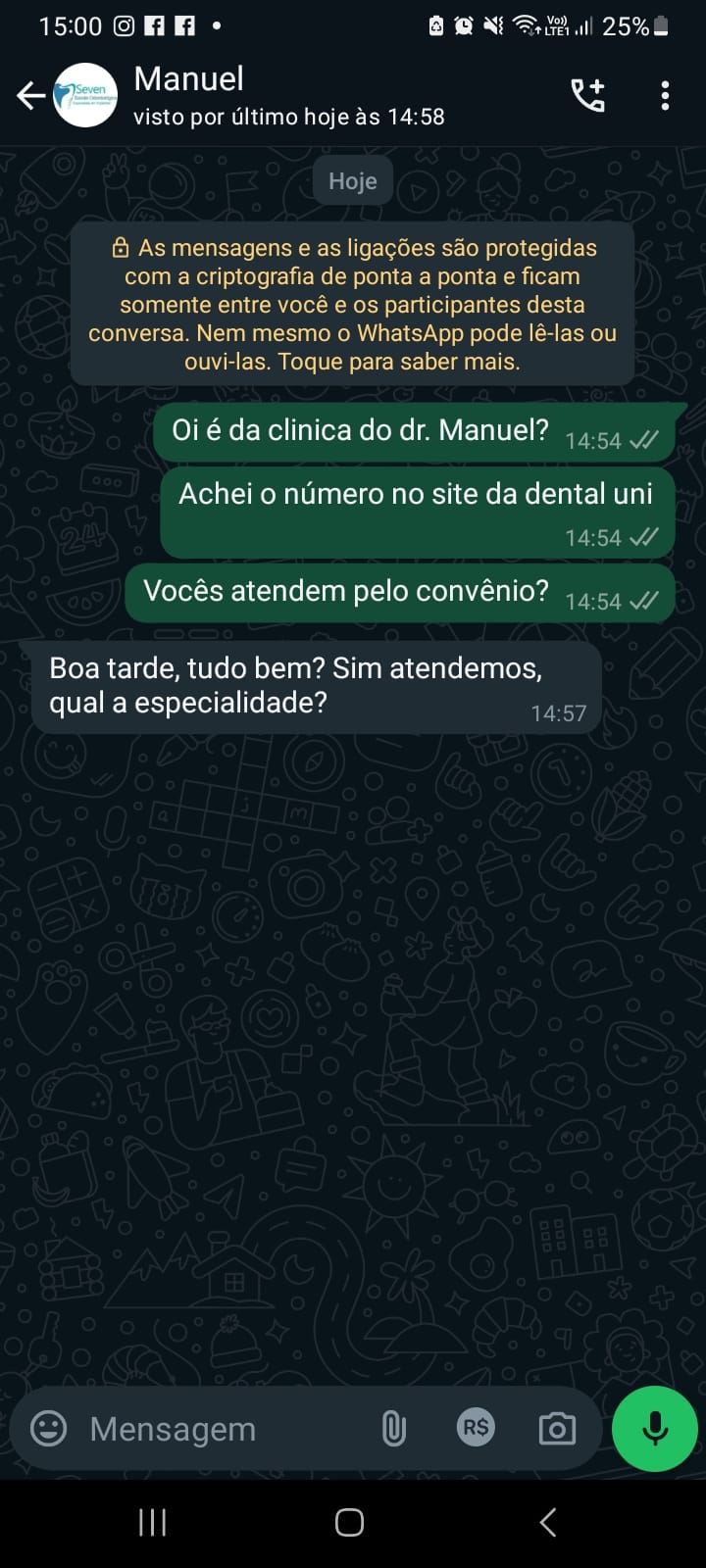Open the camera to send a photo
Viewport: 706px width, 1568px height.
click(557, 1428)
